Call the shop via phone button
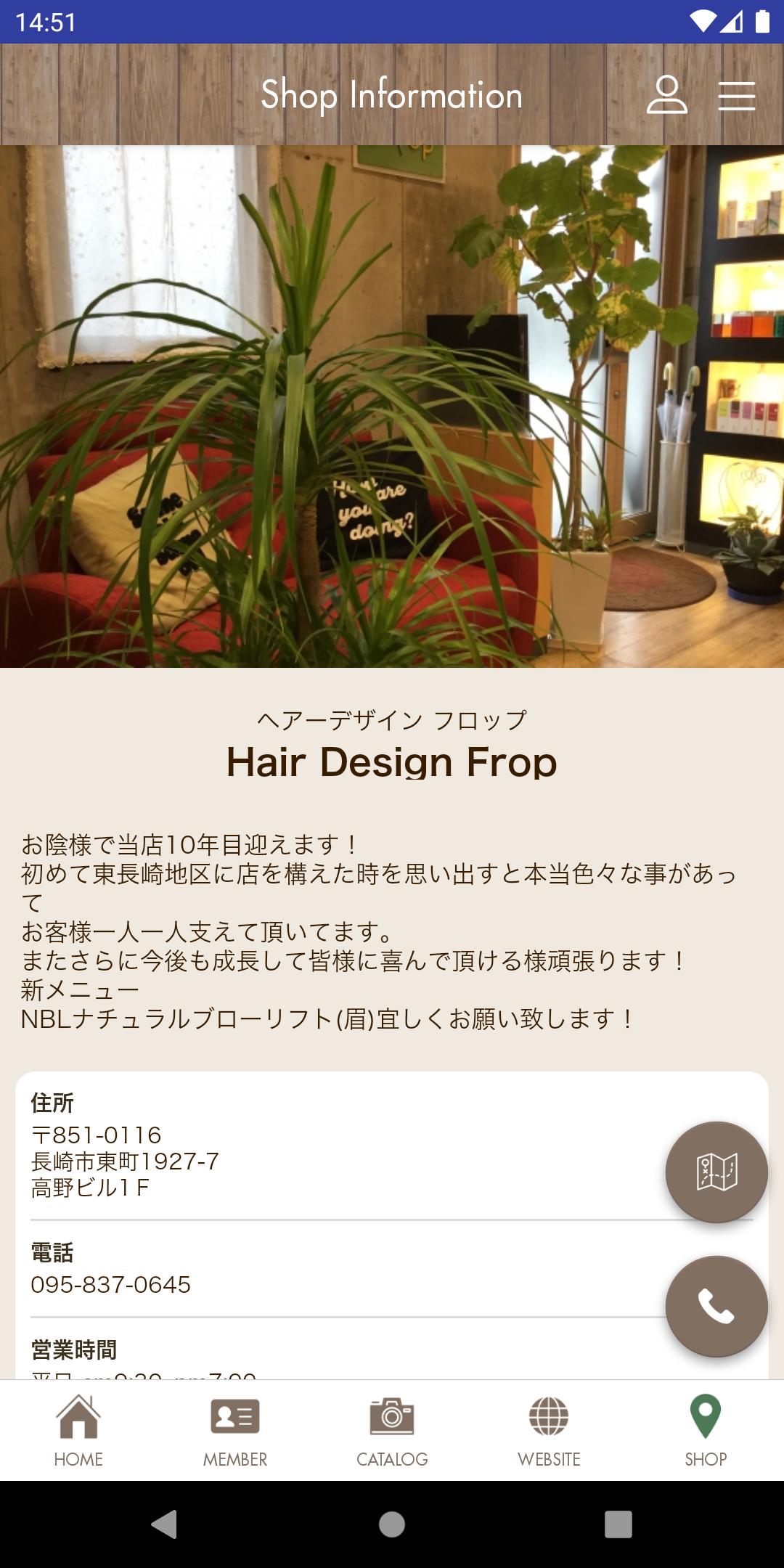Screen dimensions: 784x1568 tap(716, 1306)
